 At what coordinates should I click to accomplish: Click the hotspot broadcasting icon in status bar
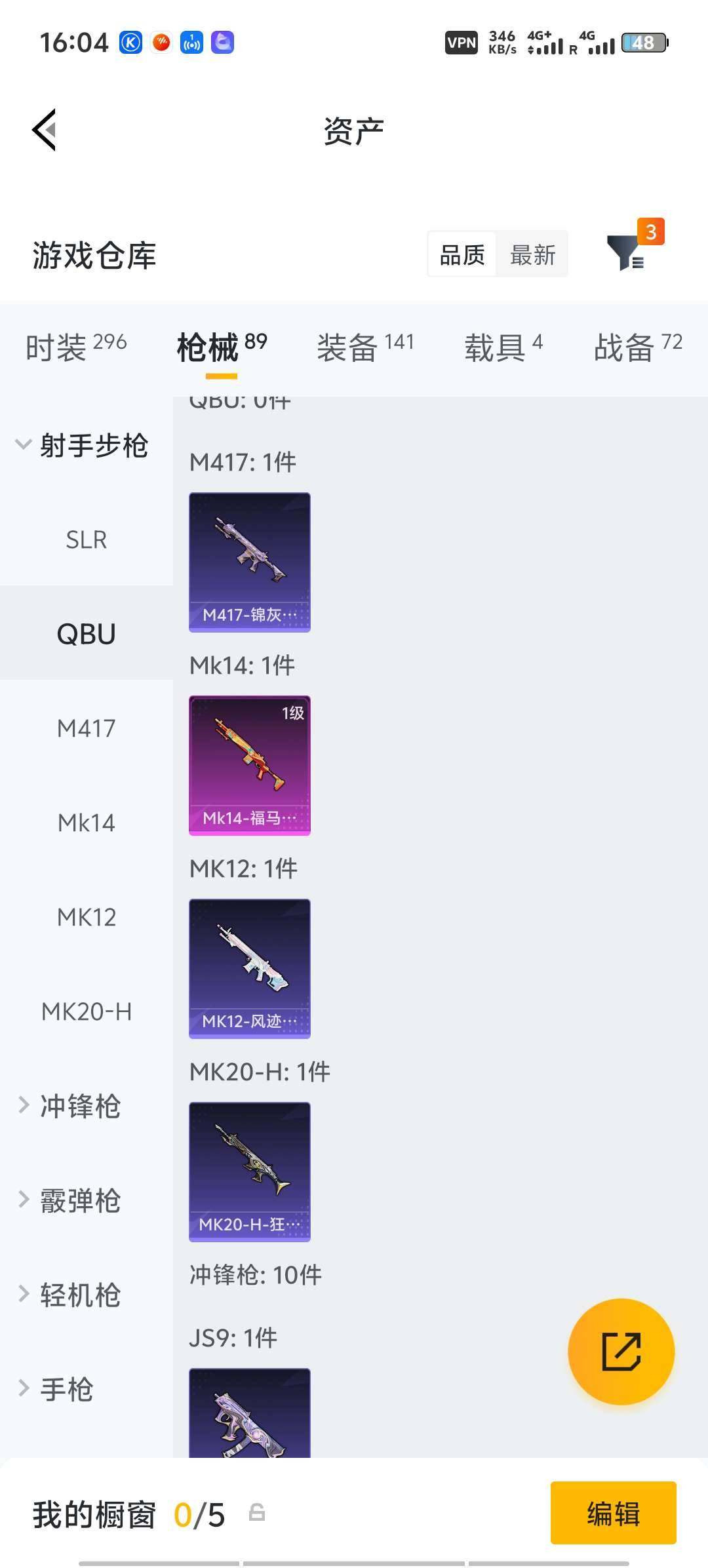click(x=191, y=43)
